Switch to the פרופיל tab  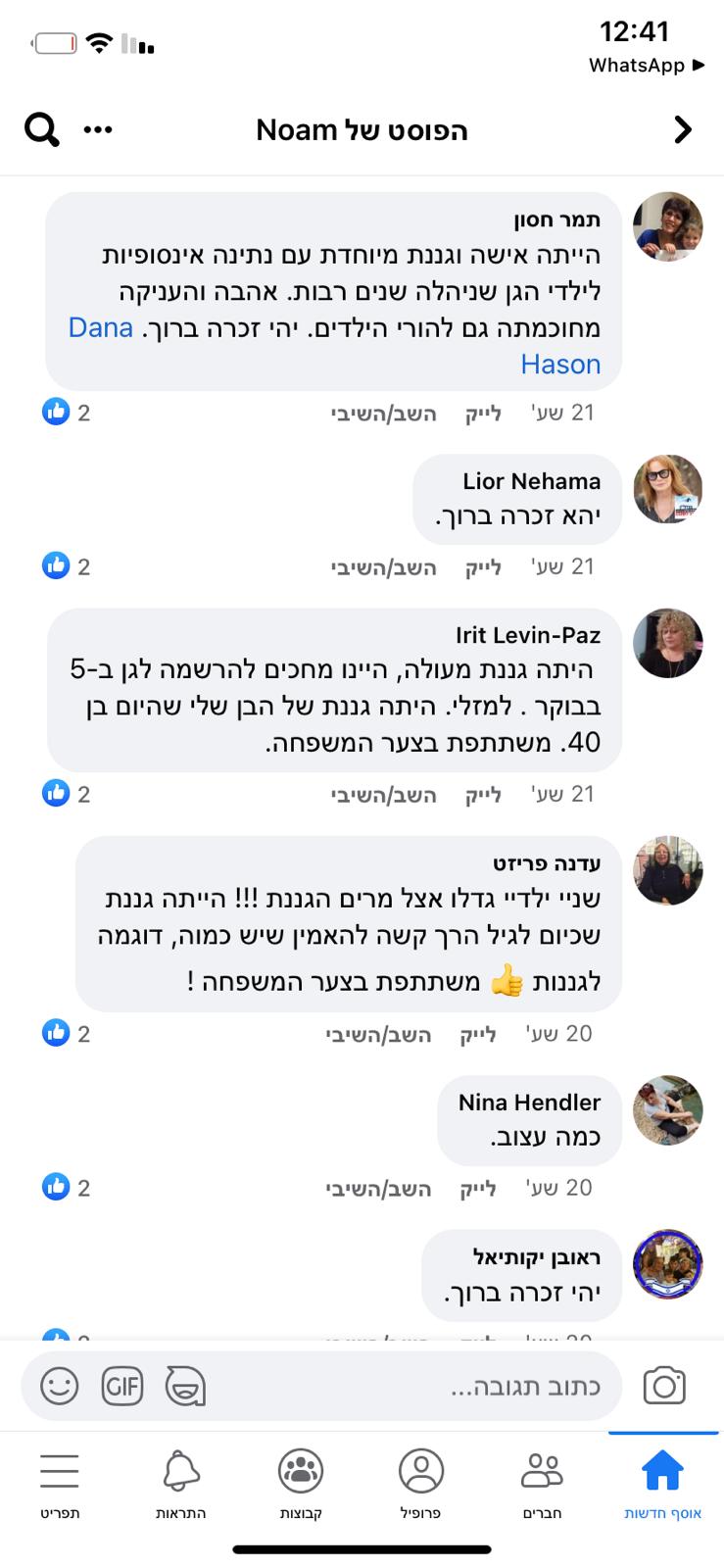pyautogui.click(x=421, y=1484)
